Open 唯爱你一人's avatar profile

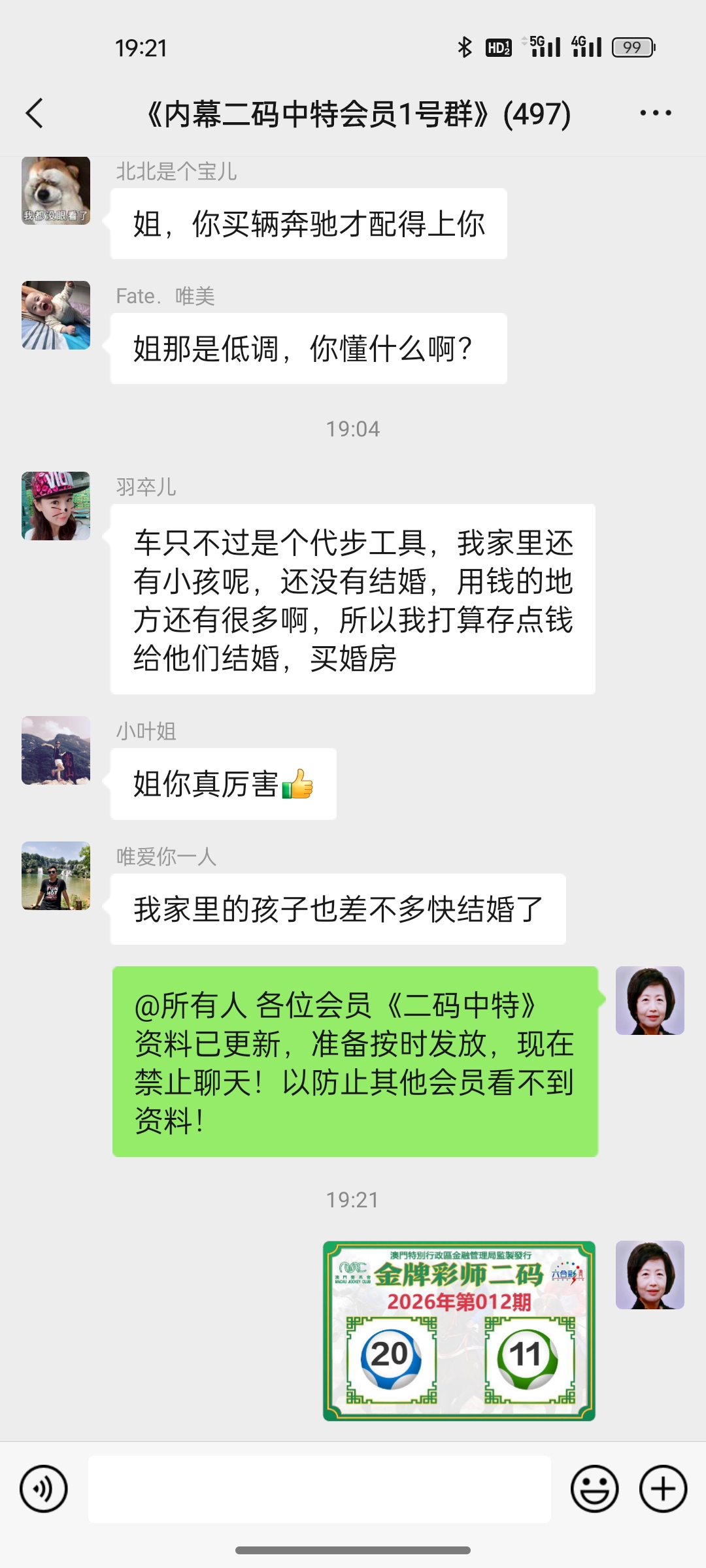pyautogui.click(x=56, y=875)
